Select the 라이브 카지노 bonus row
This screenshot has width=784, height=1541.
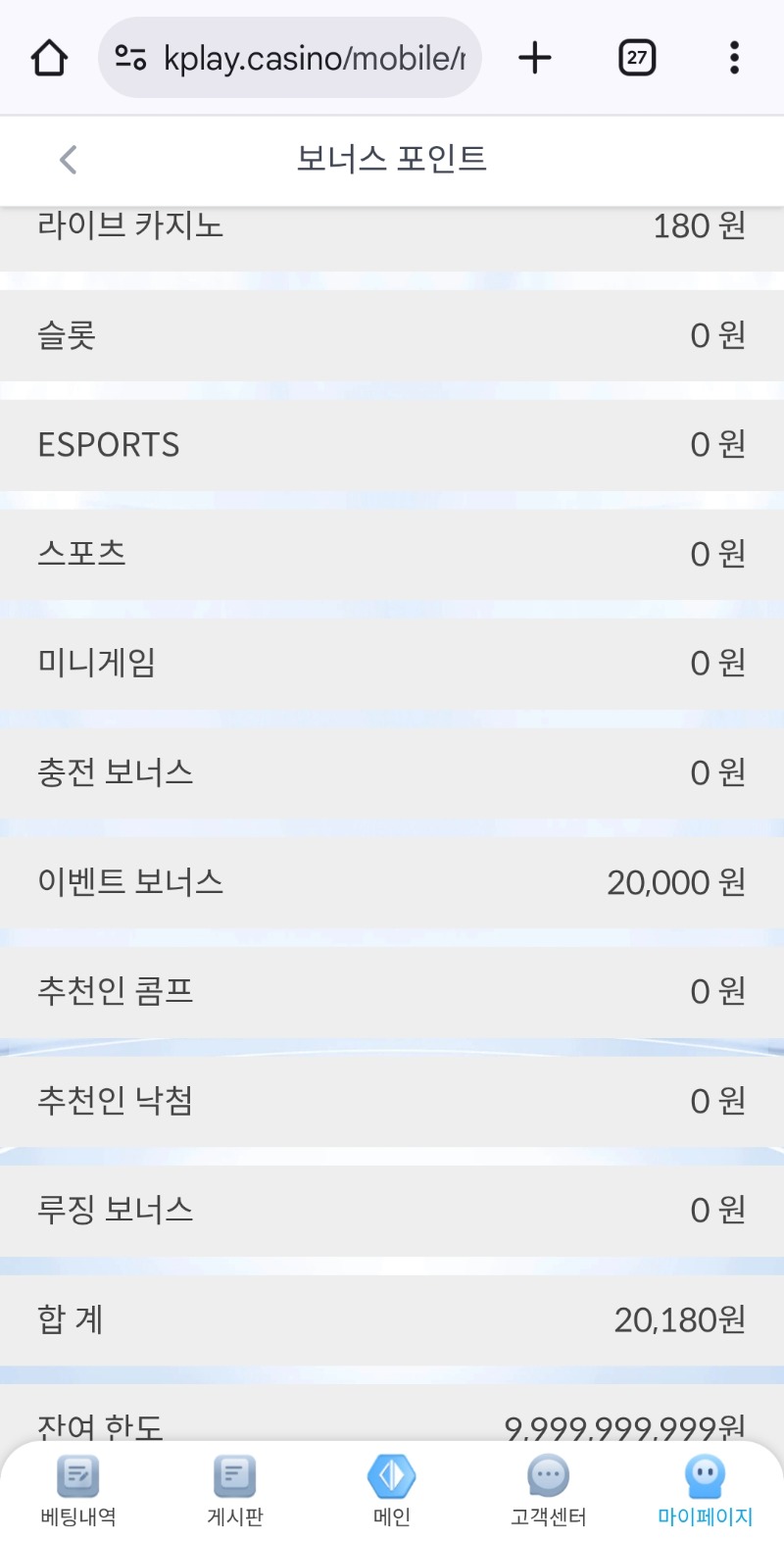392,227
